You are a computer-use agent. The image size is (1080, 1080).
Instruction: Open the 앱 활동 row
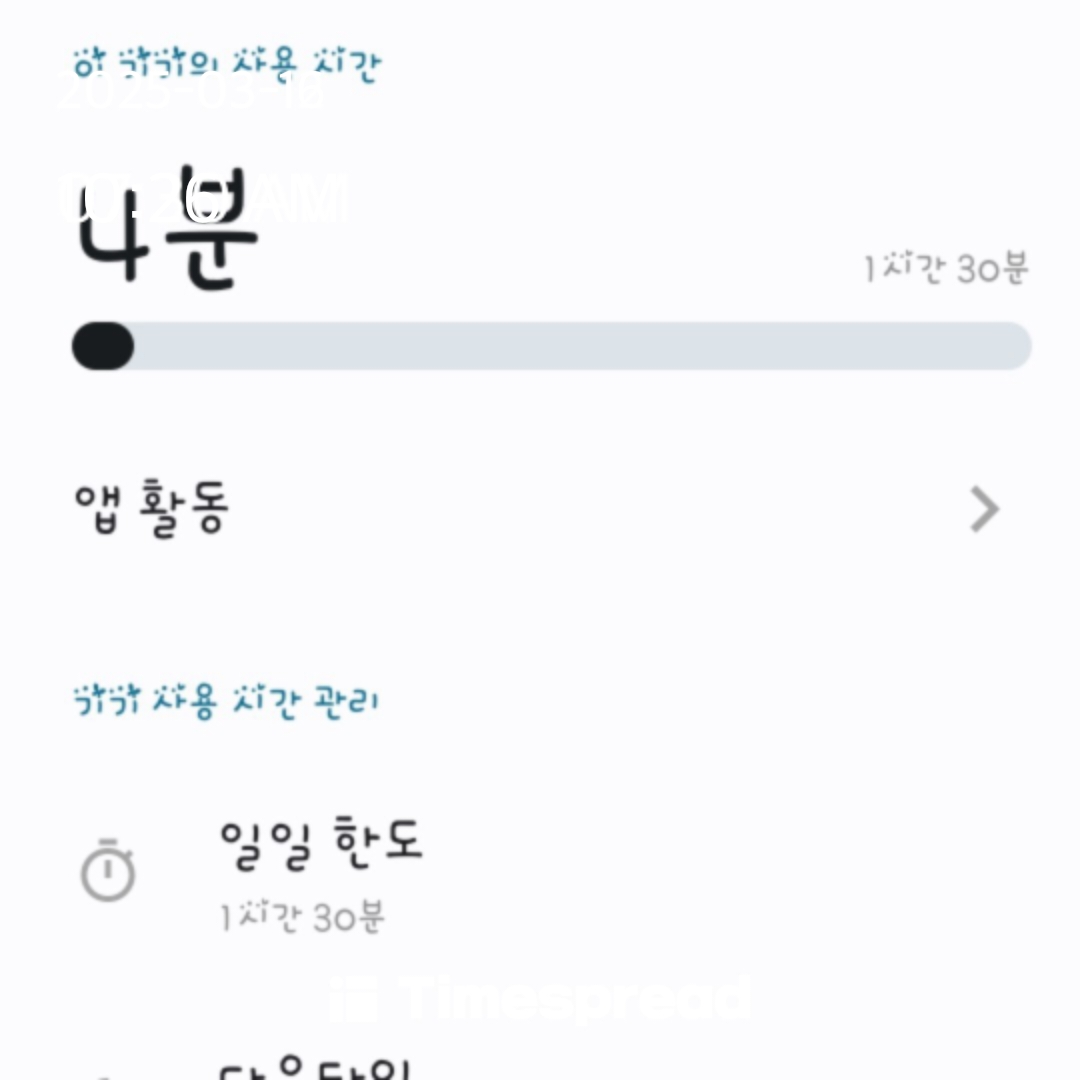540,510
